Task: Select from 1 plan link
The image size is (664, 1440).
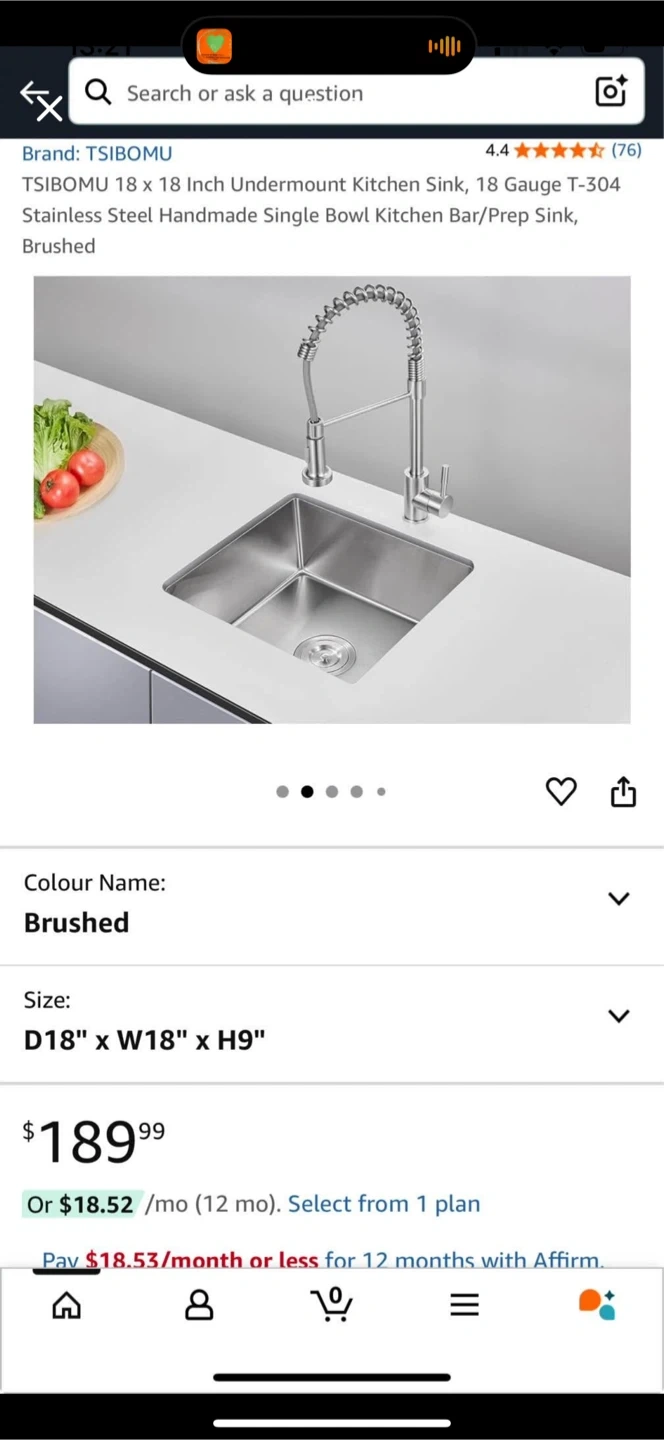Action: pos(384,1204)
